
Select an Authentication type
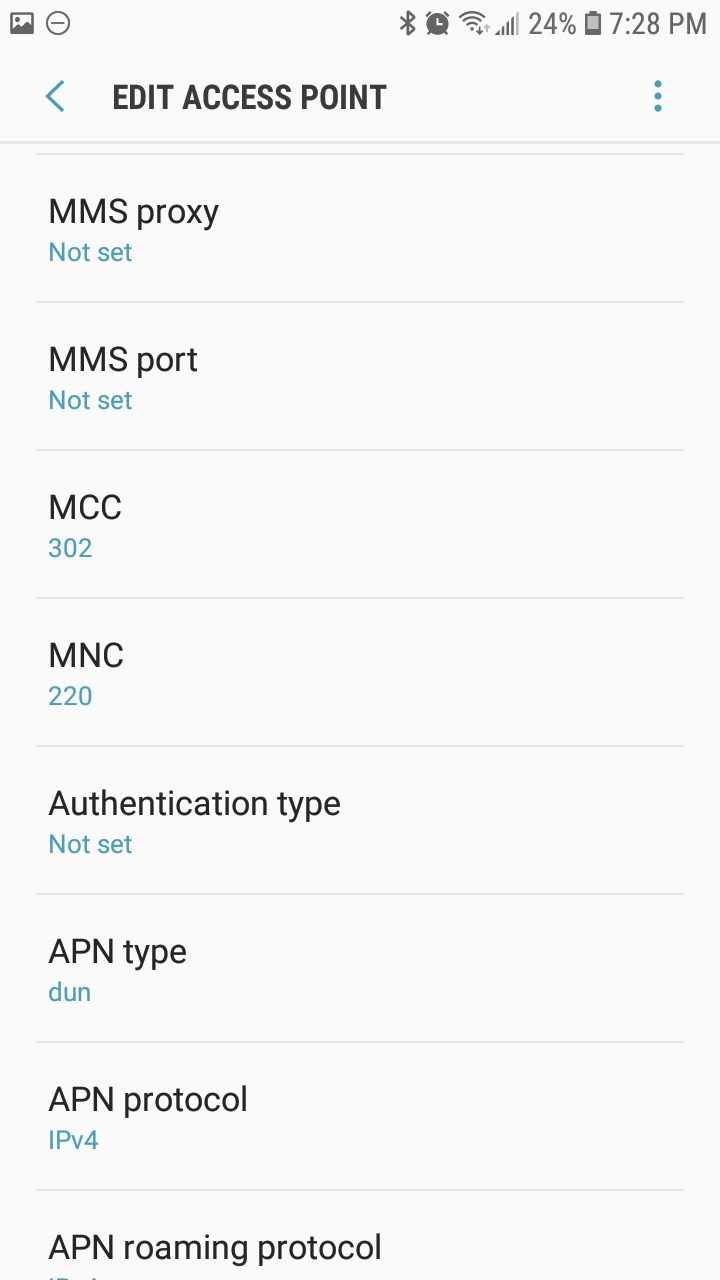(360, 821)
